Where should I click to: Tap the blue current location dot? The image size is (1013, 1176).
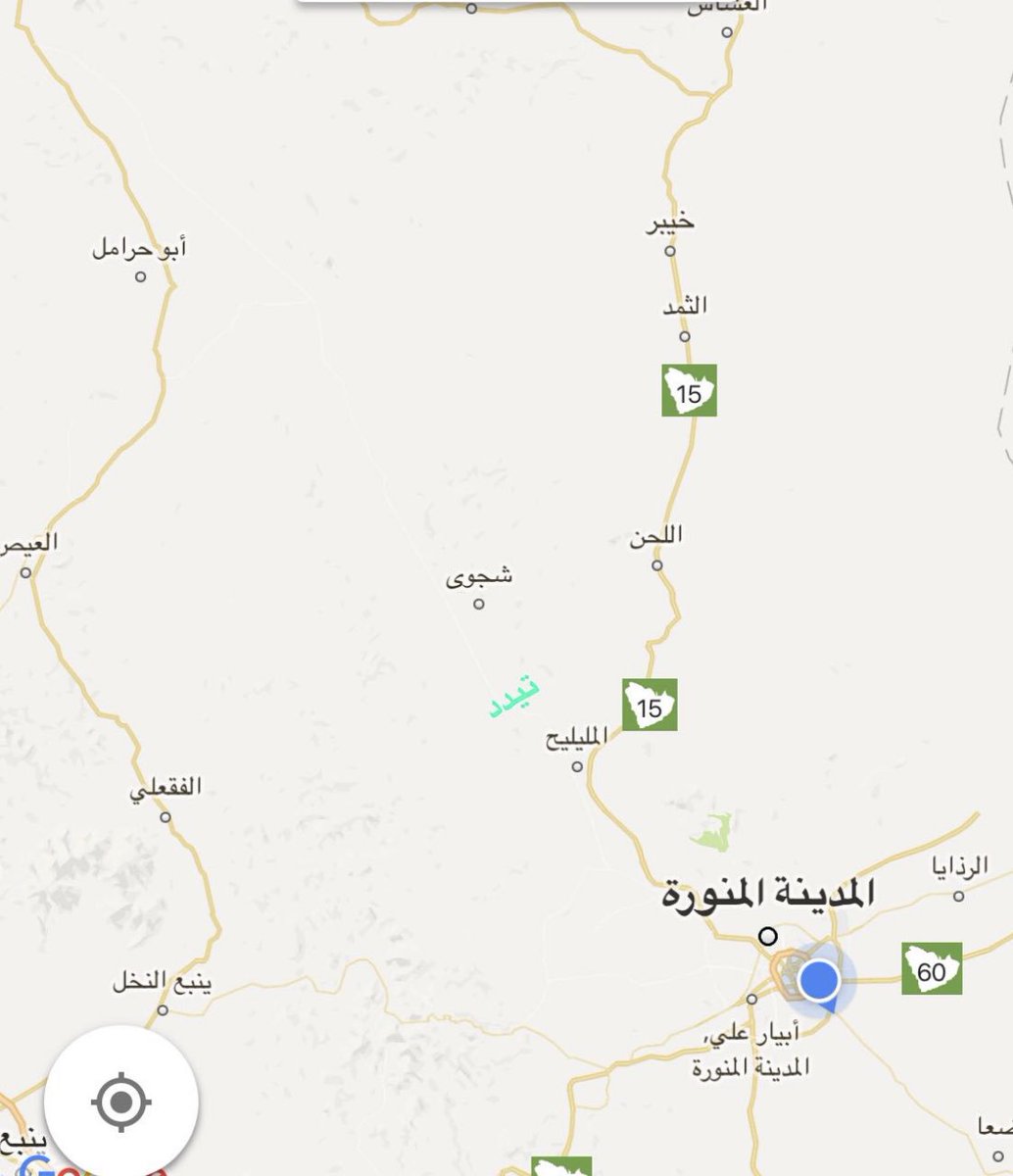tap(819, 980)
